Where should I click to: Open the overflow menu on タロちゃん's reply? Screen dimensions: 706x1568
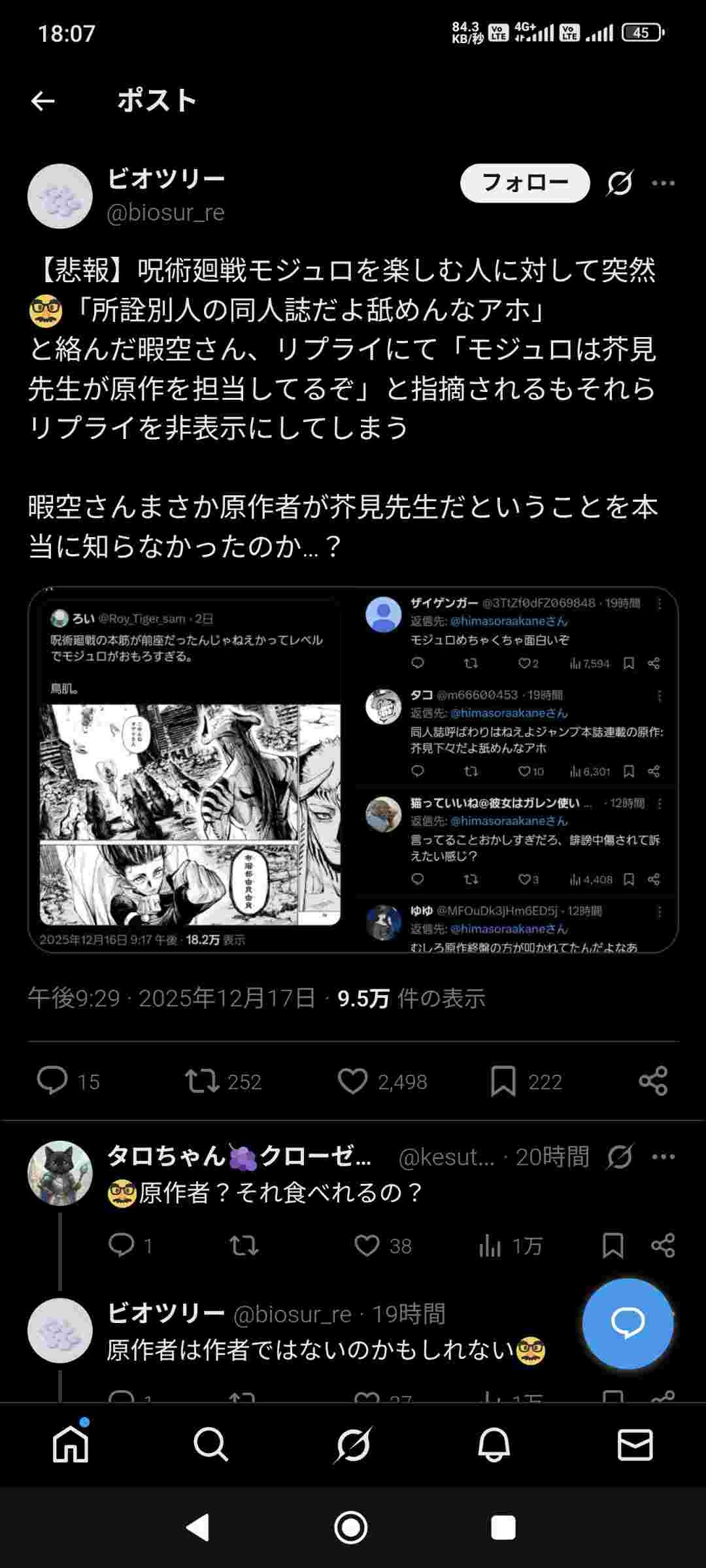tap(663, 1157)
